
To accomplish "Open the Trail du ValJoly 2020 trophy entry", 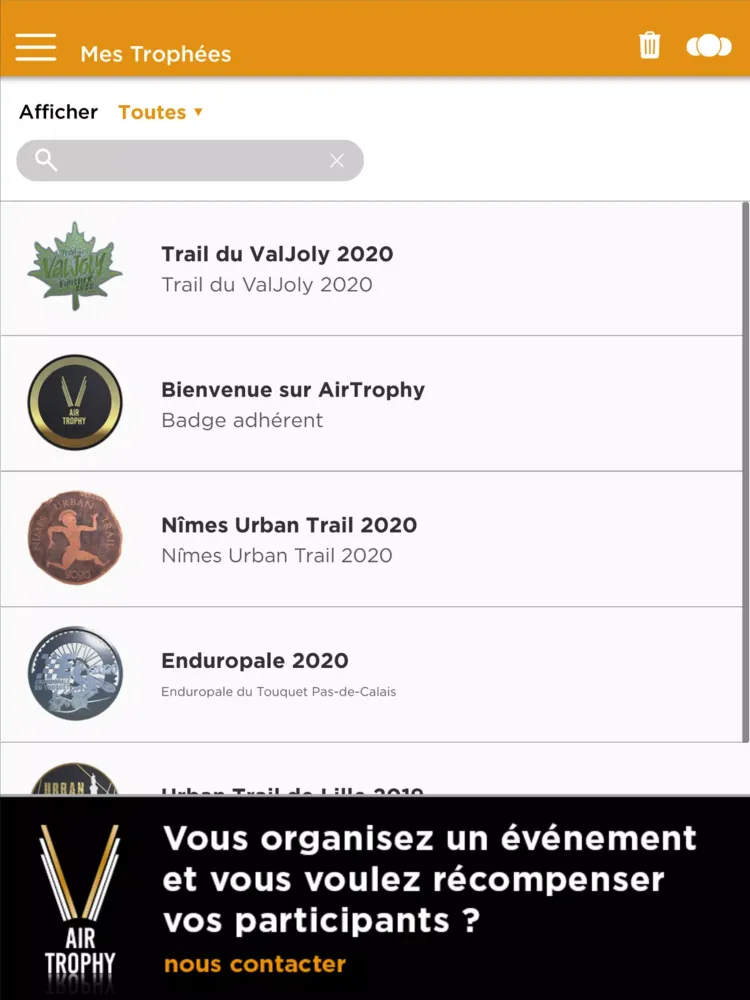I will click(x=375, y=266).
